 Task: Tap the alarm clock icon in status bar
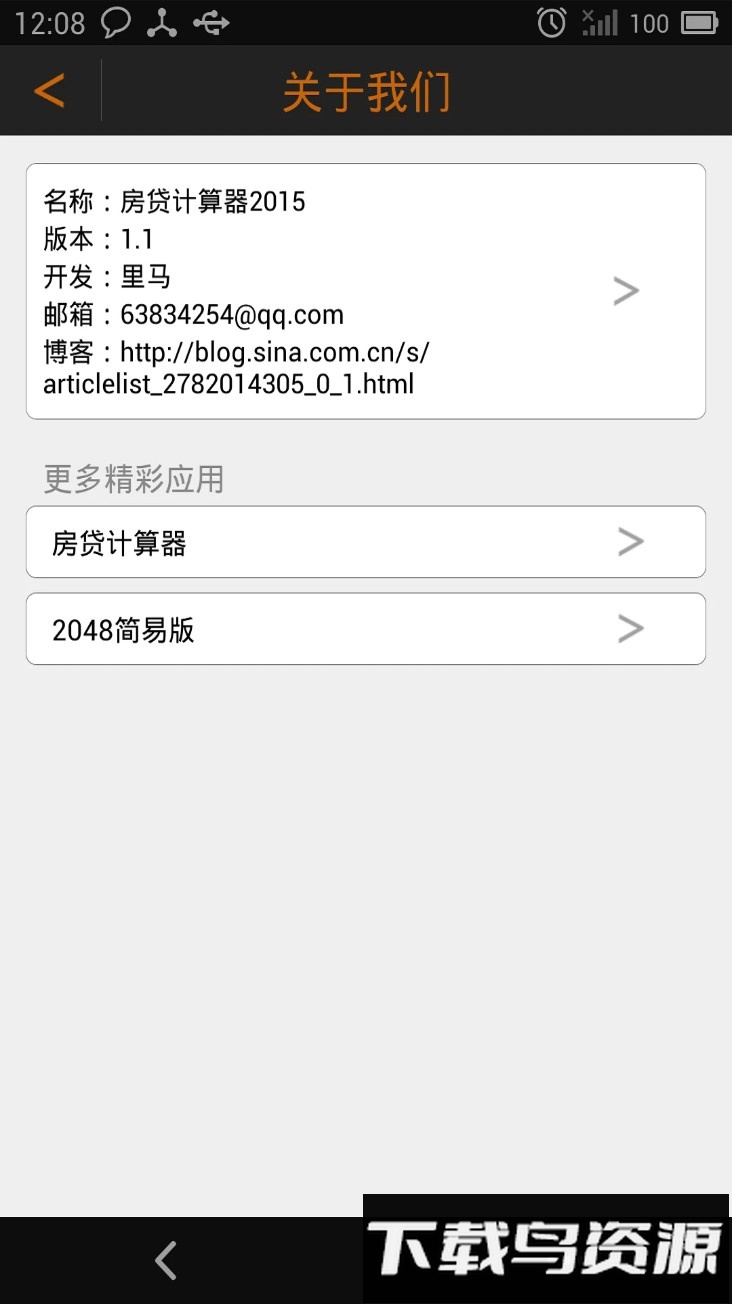(551, 22)
